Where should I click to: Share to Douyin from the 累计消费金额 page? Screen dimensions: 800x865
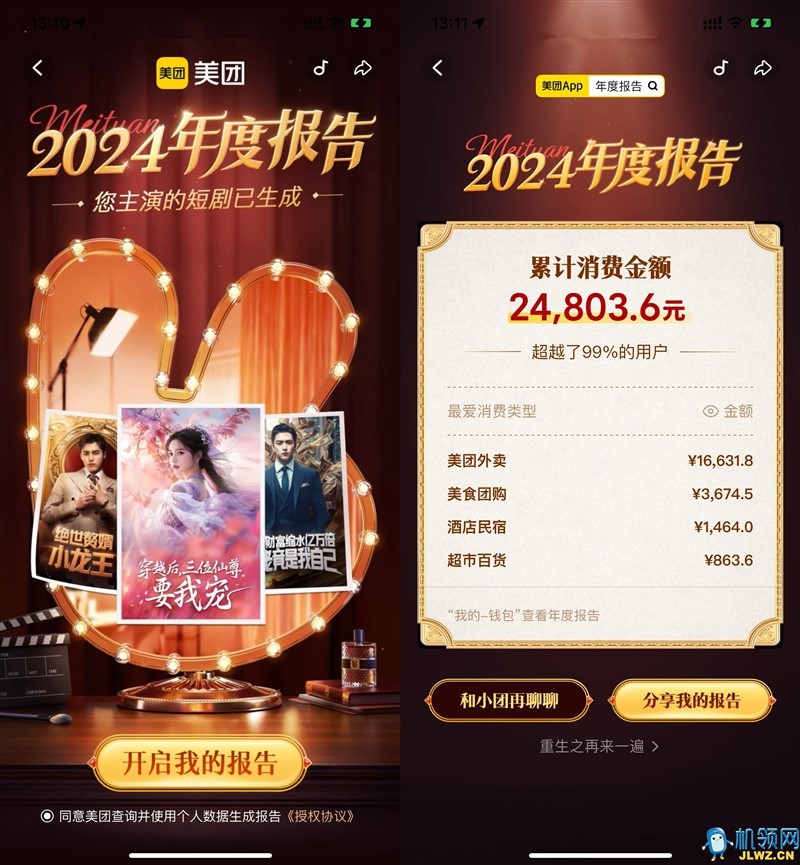pyautogui.click(x=720, y=68)
